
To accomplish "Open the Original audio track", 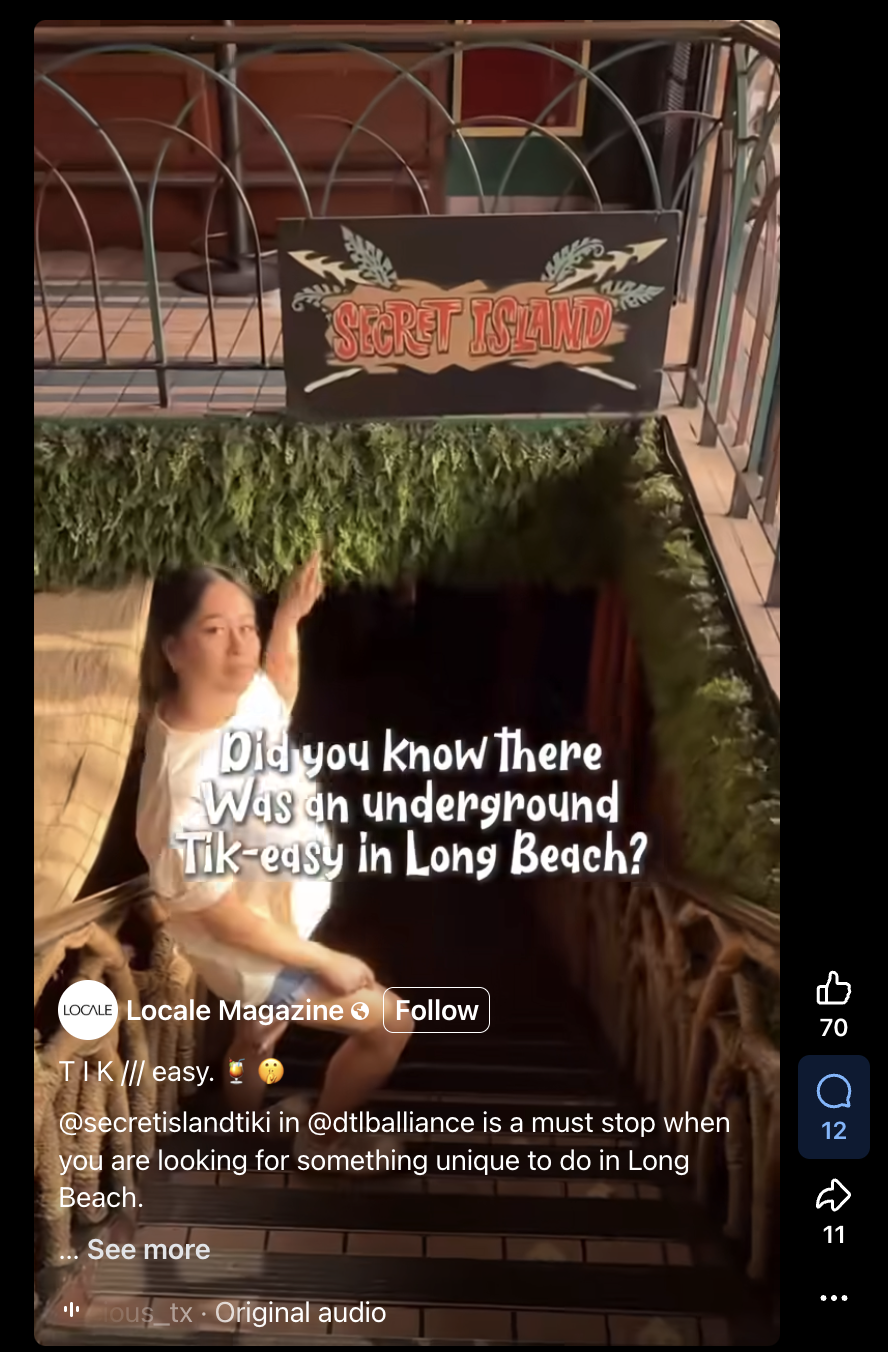I will 300,1312.
